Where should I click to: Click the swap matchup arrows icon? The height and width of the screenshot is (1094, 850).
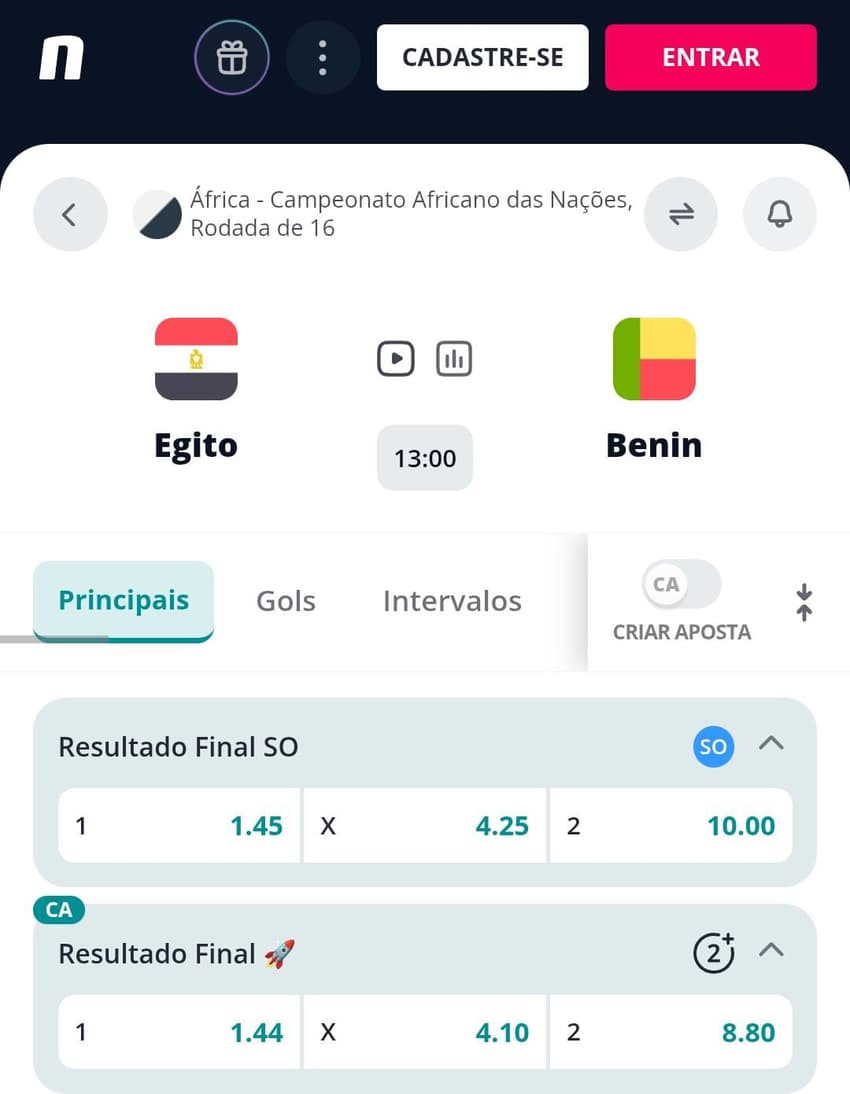click(x=681, y=214)
